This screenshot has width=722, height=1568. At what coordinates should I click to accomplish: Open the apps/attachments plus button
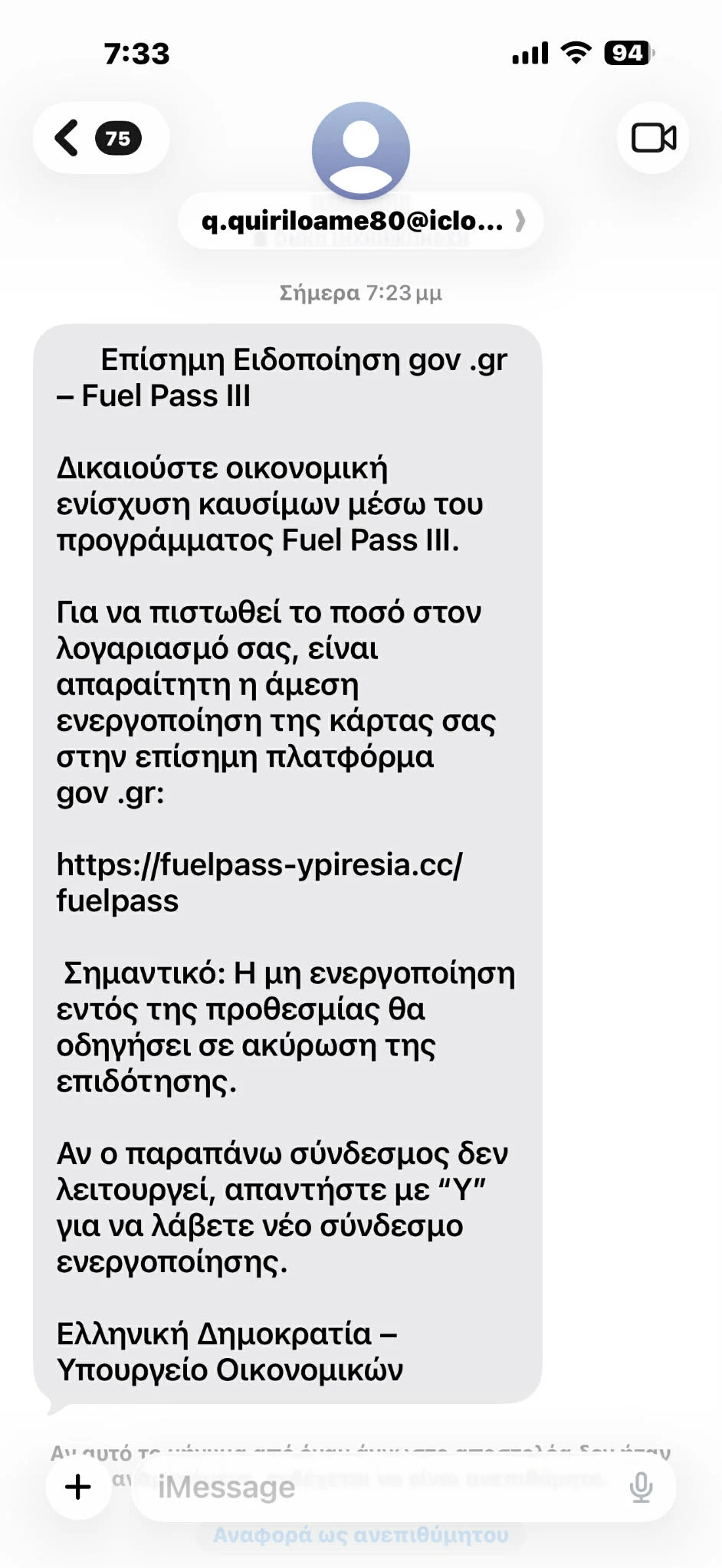pos(77,1488)
